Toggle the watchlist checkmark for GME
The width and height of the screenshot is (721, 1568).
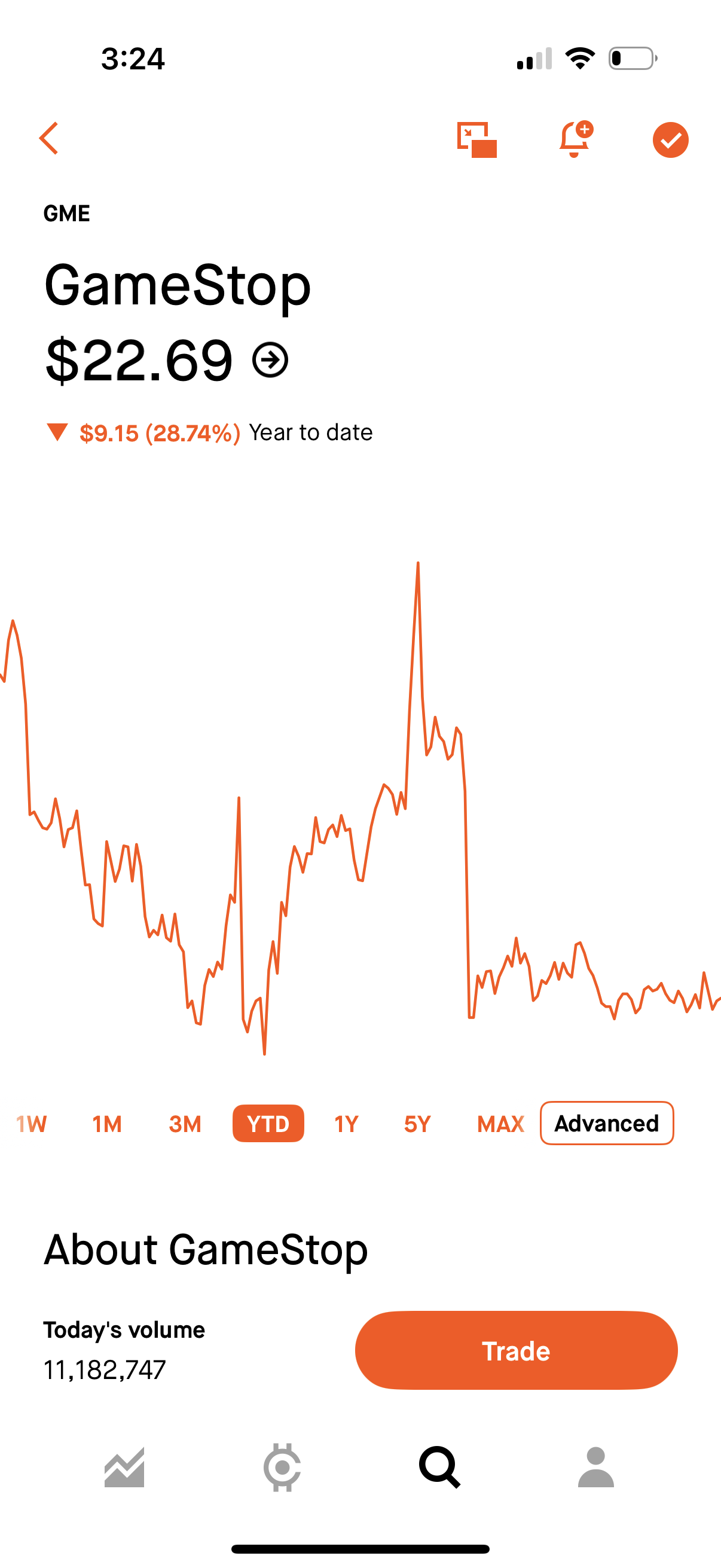(670, 140)
